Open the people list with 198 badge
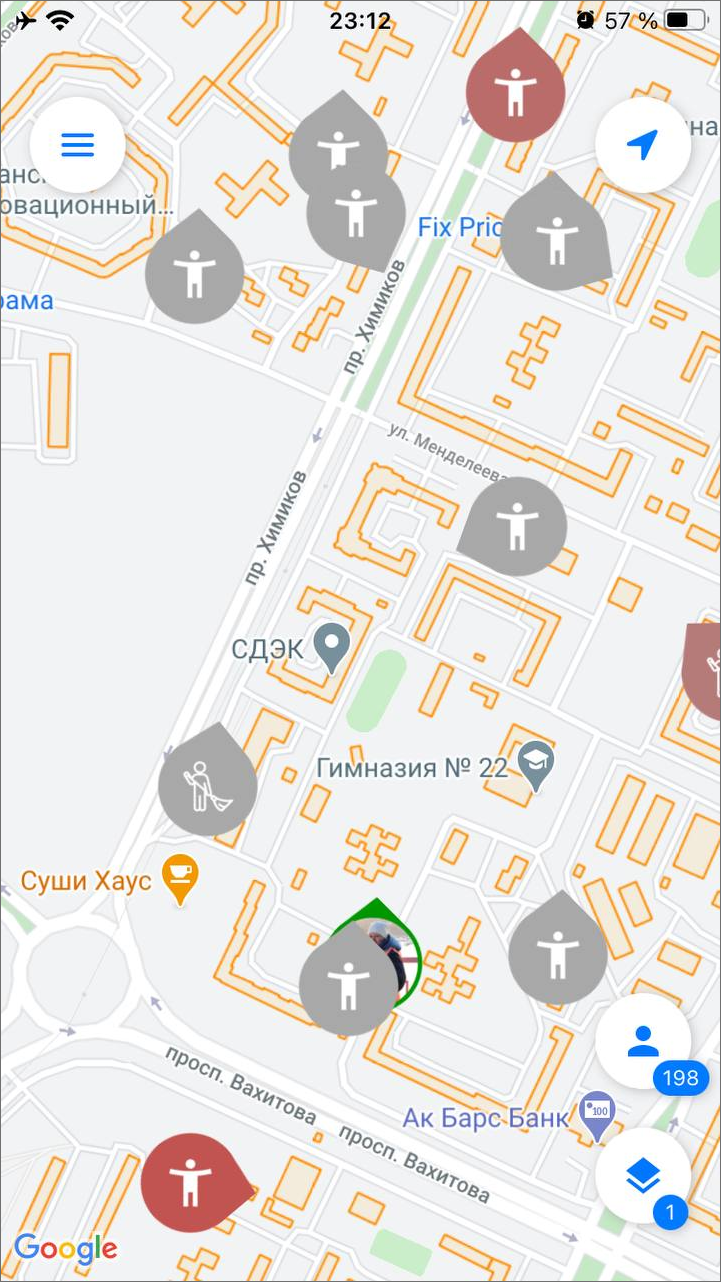 point(643,1041)
